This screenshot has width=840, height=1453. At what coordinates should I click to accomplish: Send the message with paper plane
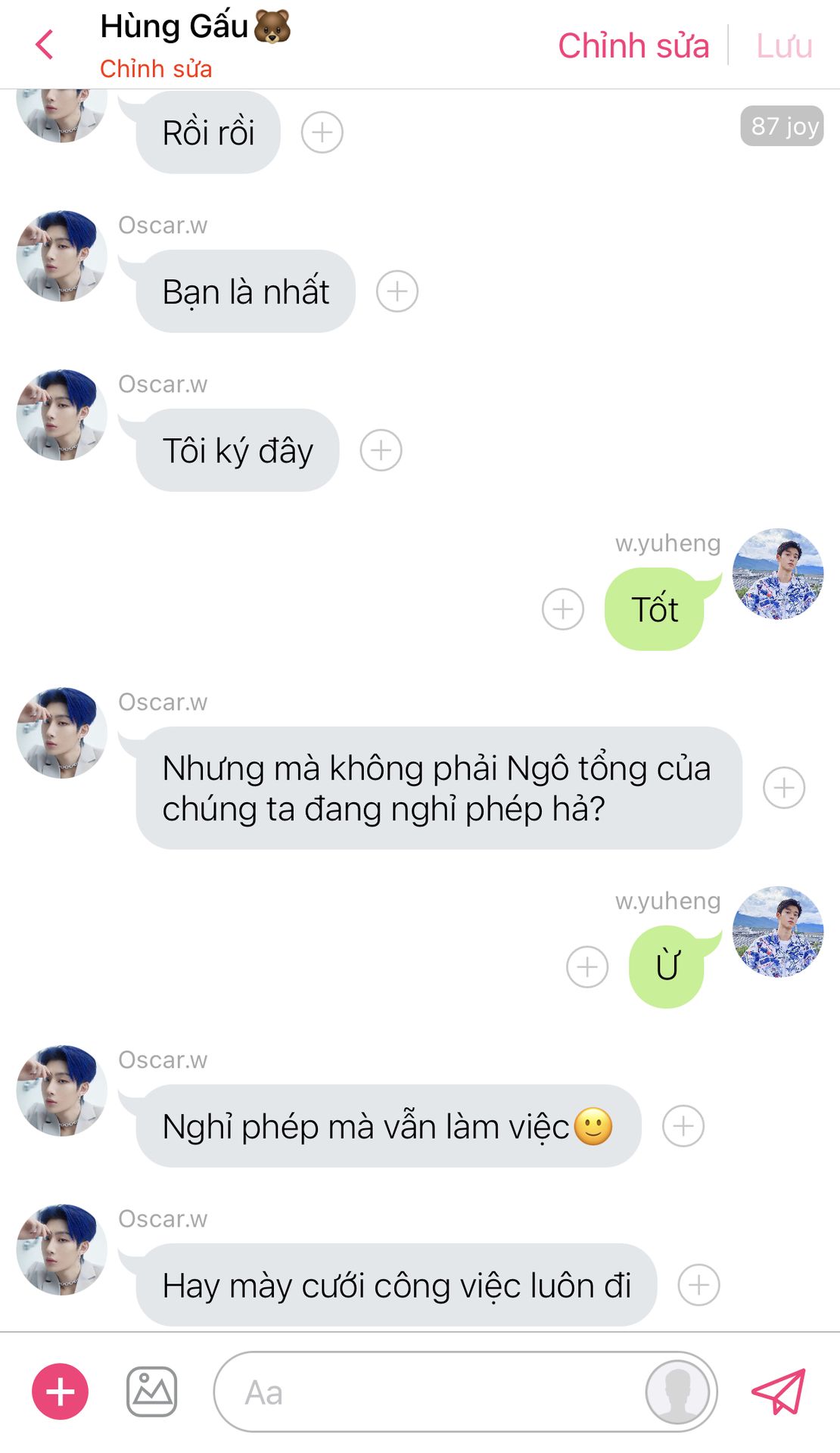coord(779,1392)
